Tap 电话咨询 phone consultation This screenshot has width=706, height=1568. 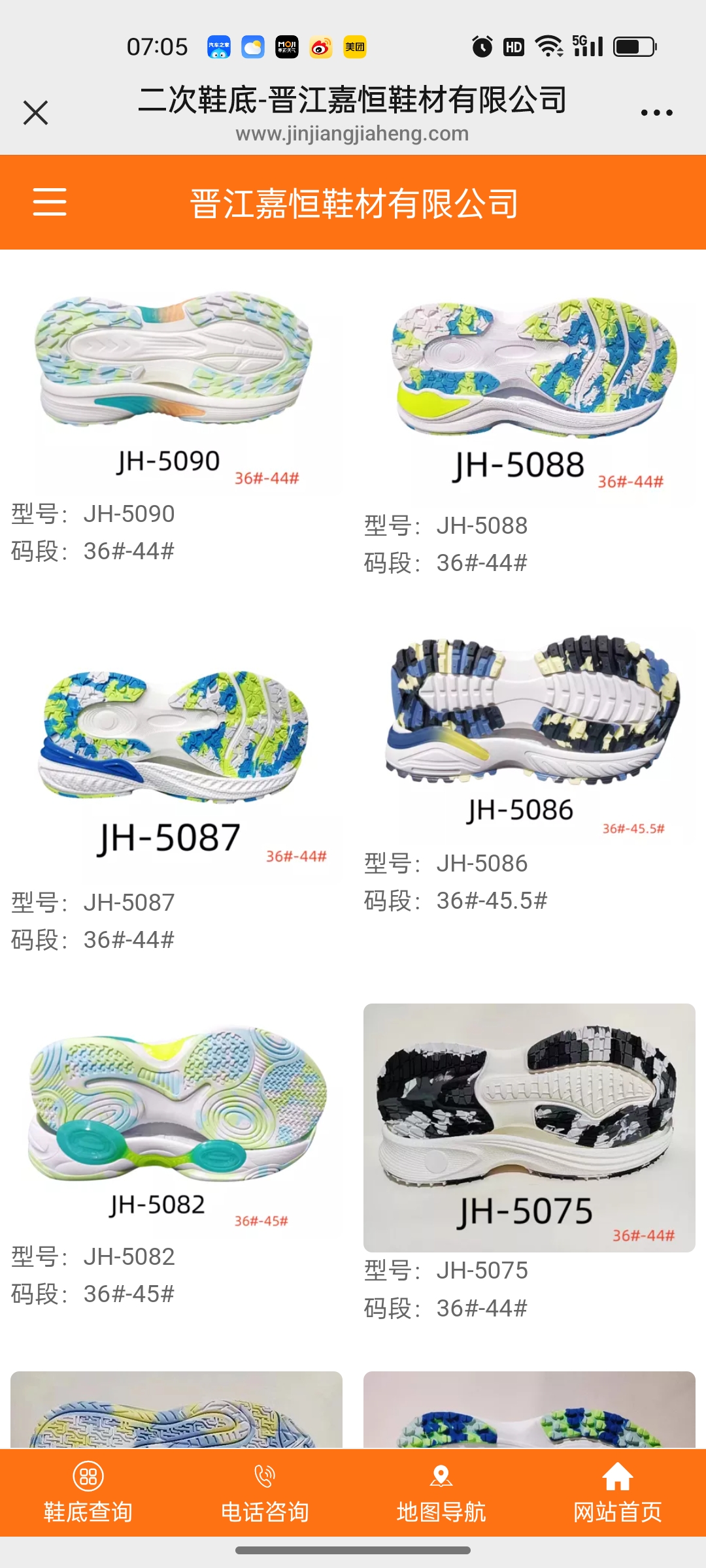(x=265, y=1492)
